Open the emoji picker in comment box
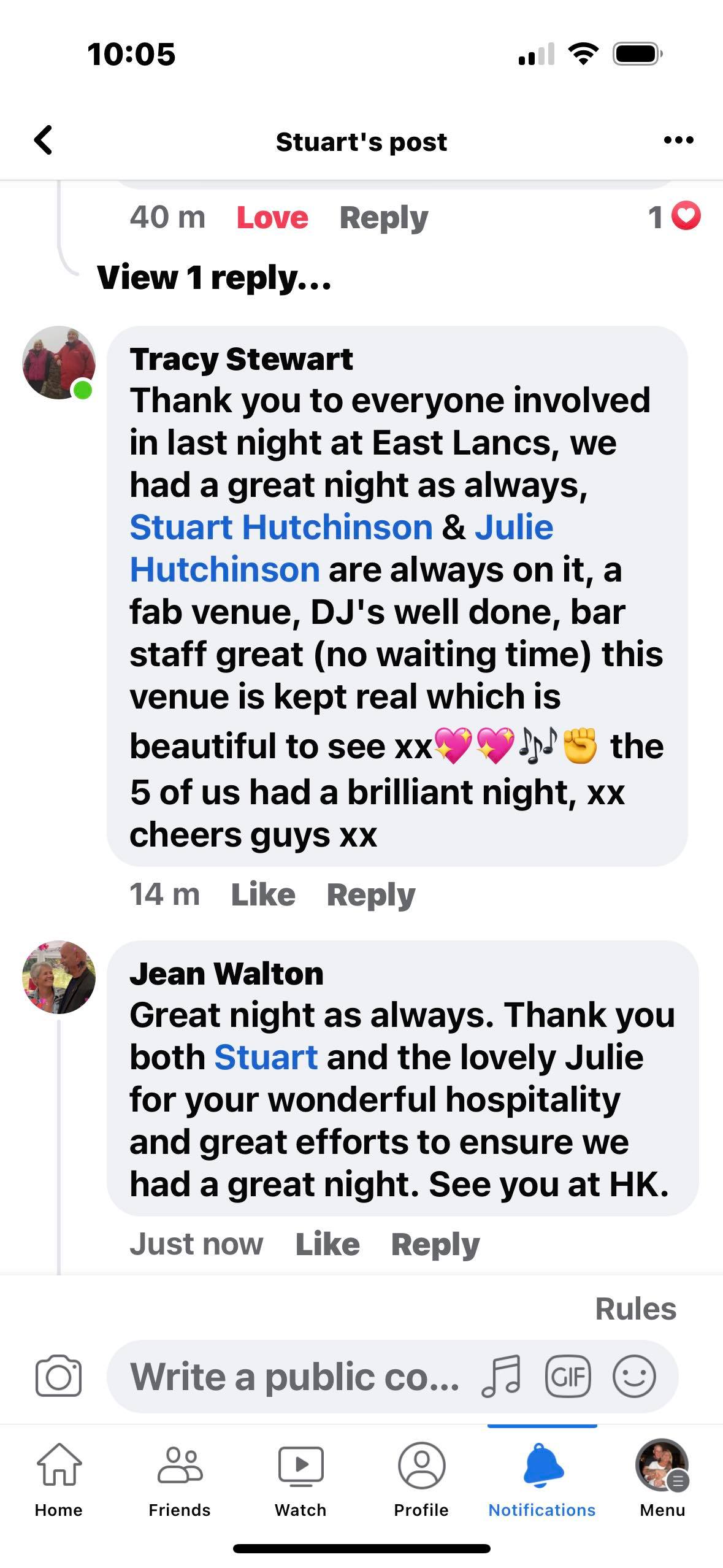 (x=634, y=1377)
